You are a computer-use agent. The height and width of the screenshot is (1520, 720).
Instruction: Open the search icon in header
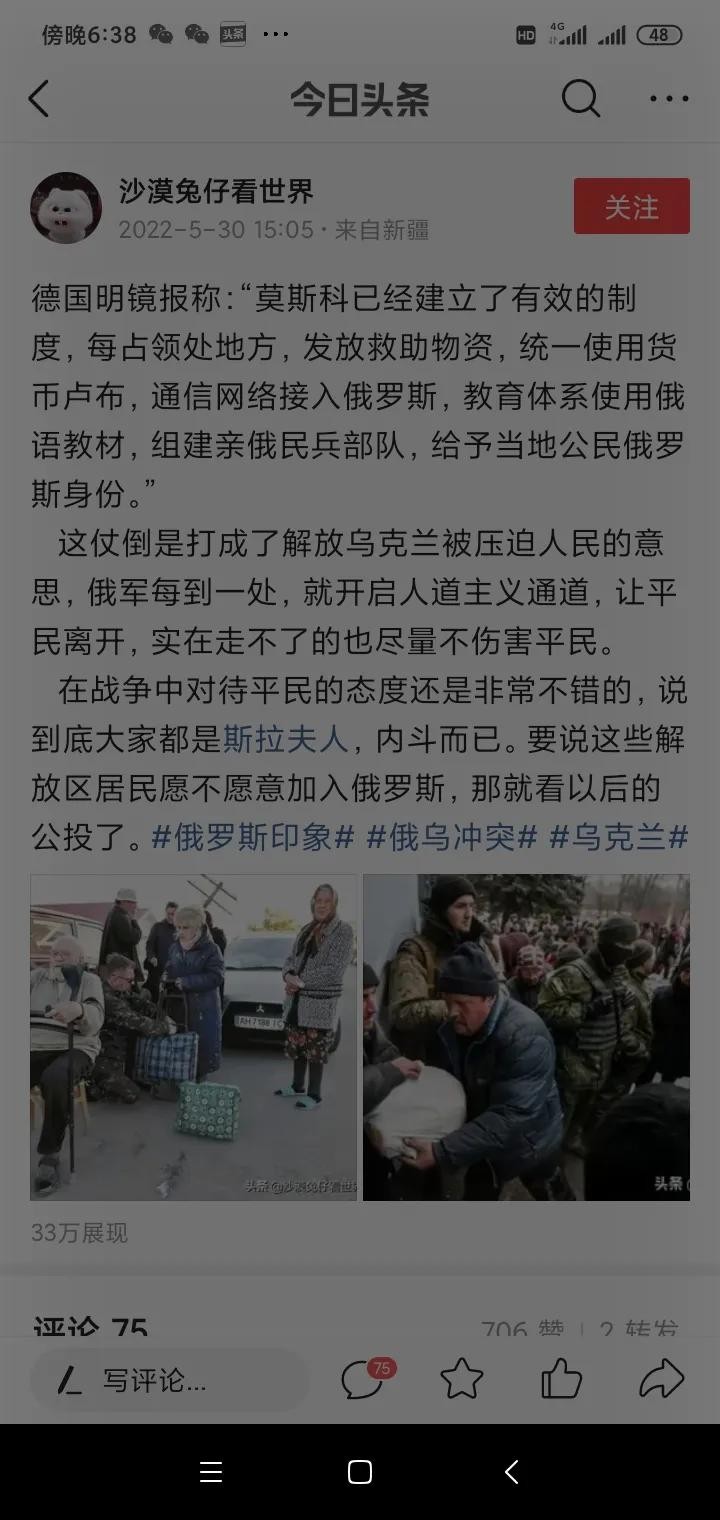tap(580, 99)
